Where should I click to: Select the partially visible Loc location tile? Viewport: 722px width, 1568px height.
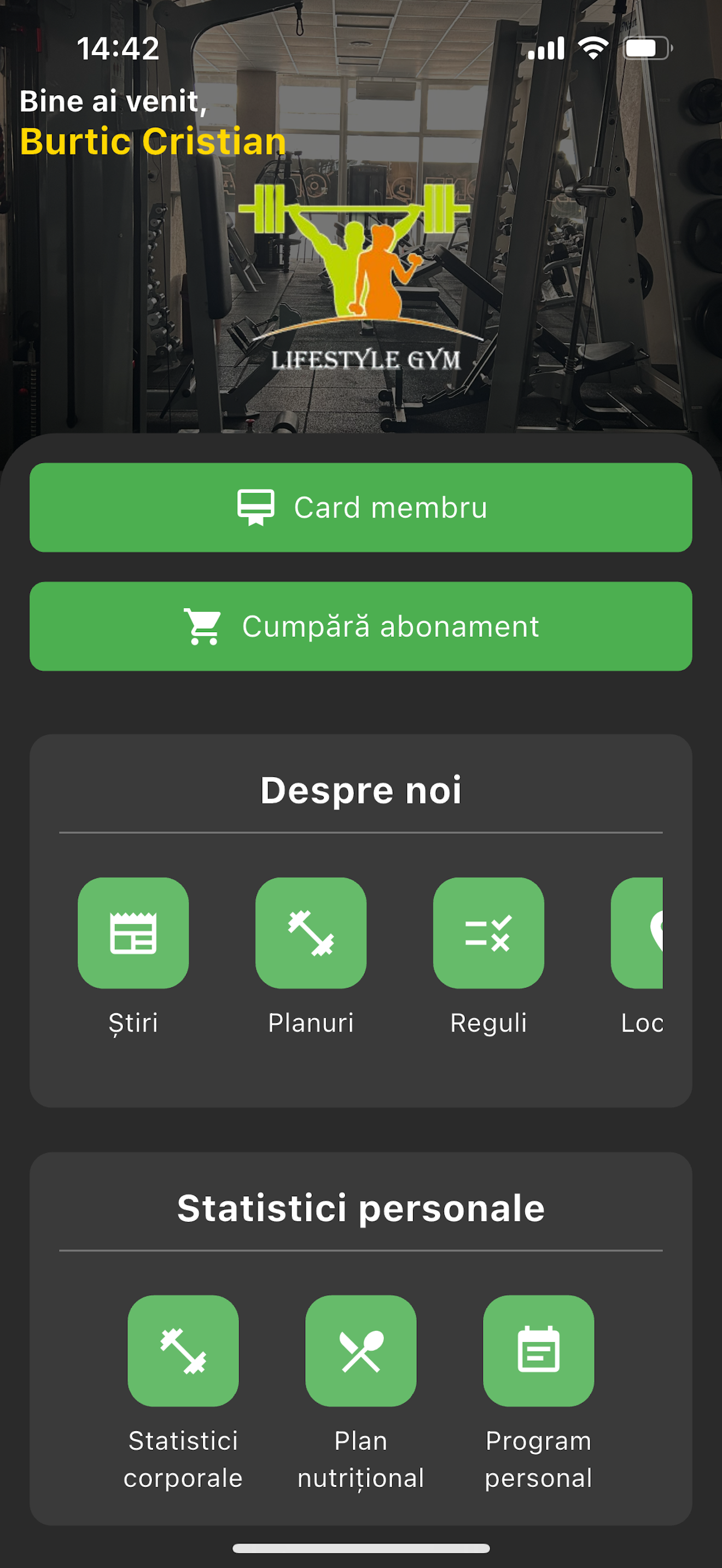[638, 933]
